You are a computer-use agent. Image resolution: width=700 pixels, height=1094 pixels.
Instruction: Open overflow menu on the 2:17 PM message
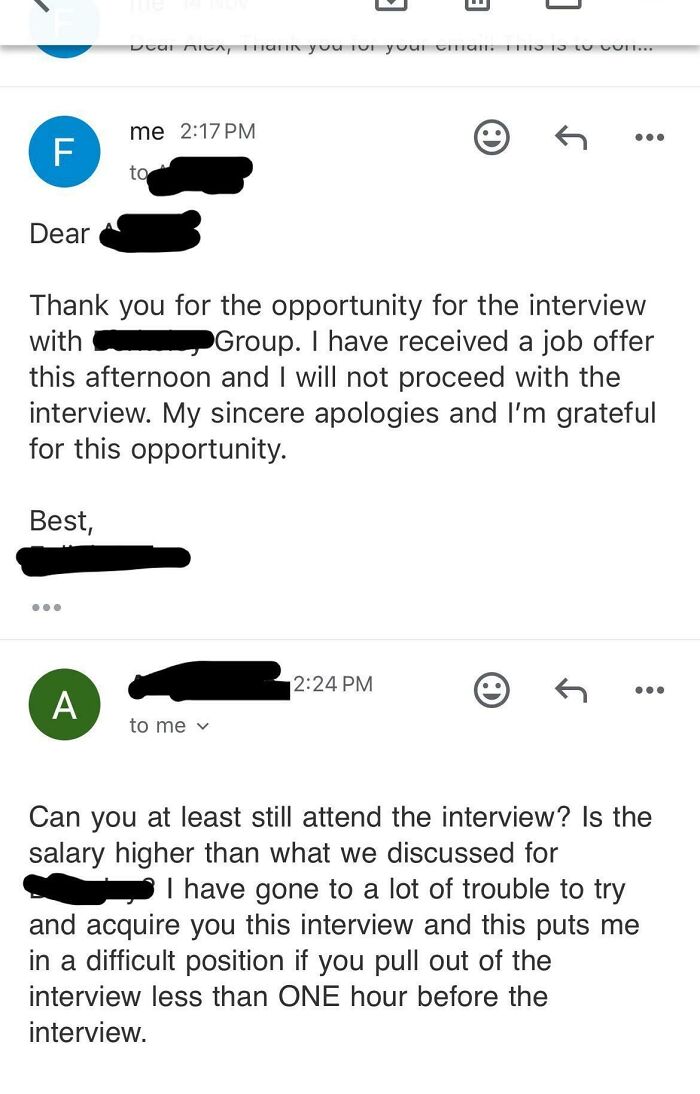click(649, 138)
